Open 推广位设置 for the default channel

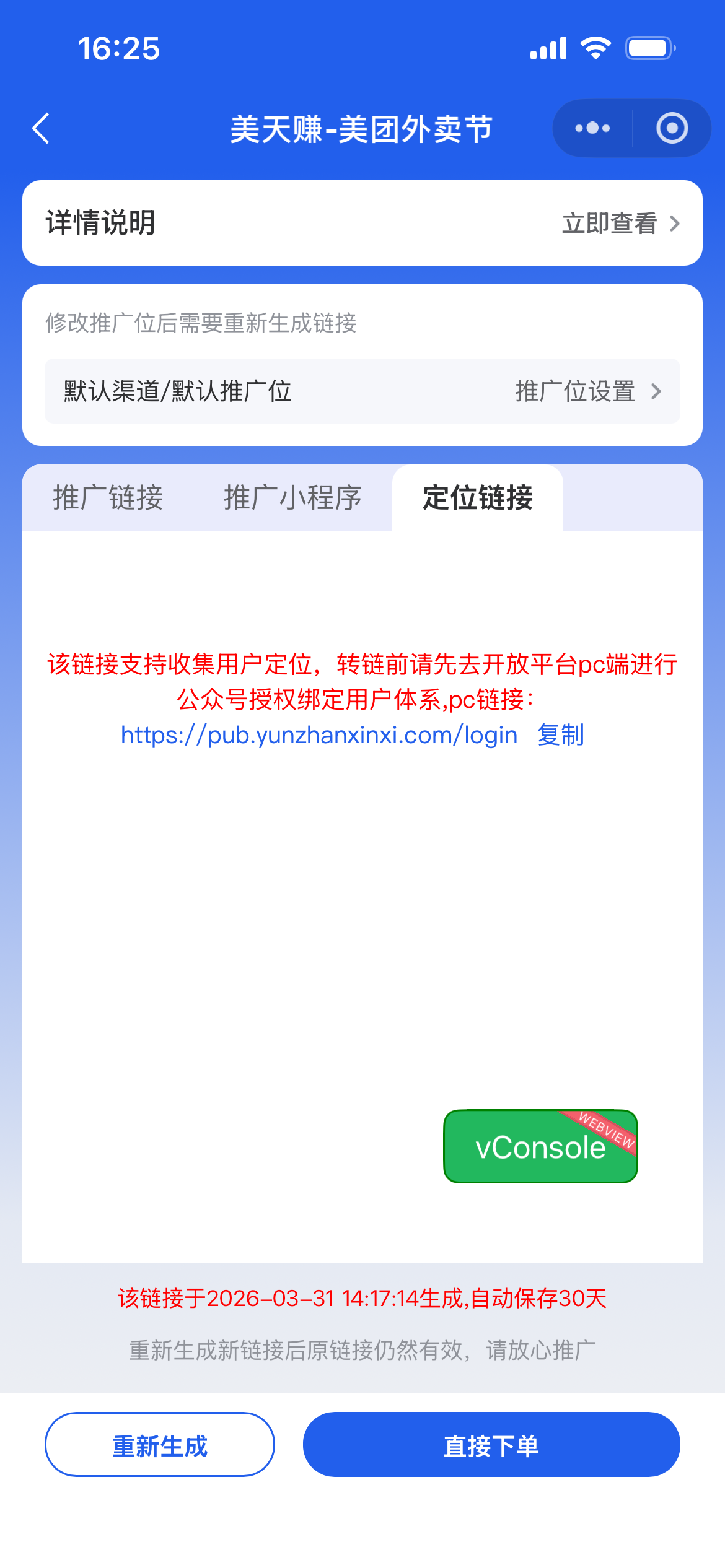pos(587,391)
